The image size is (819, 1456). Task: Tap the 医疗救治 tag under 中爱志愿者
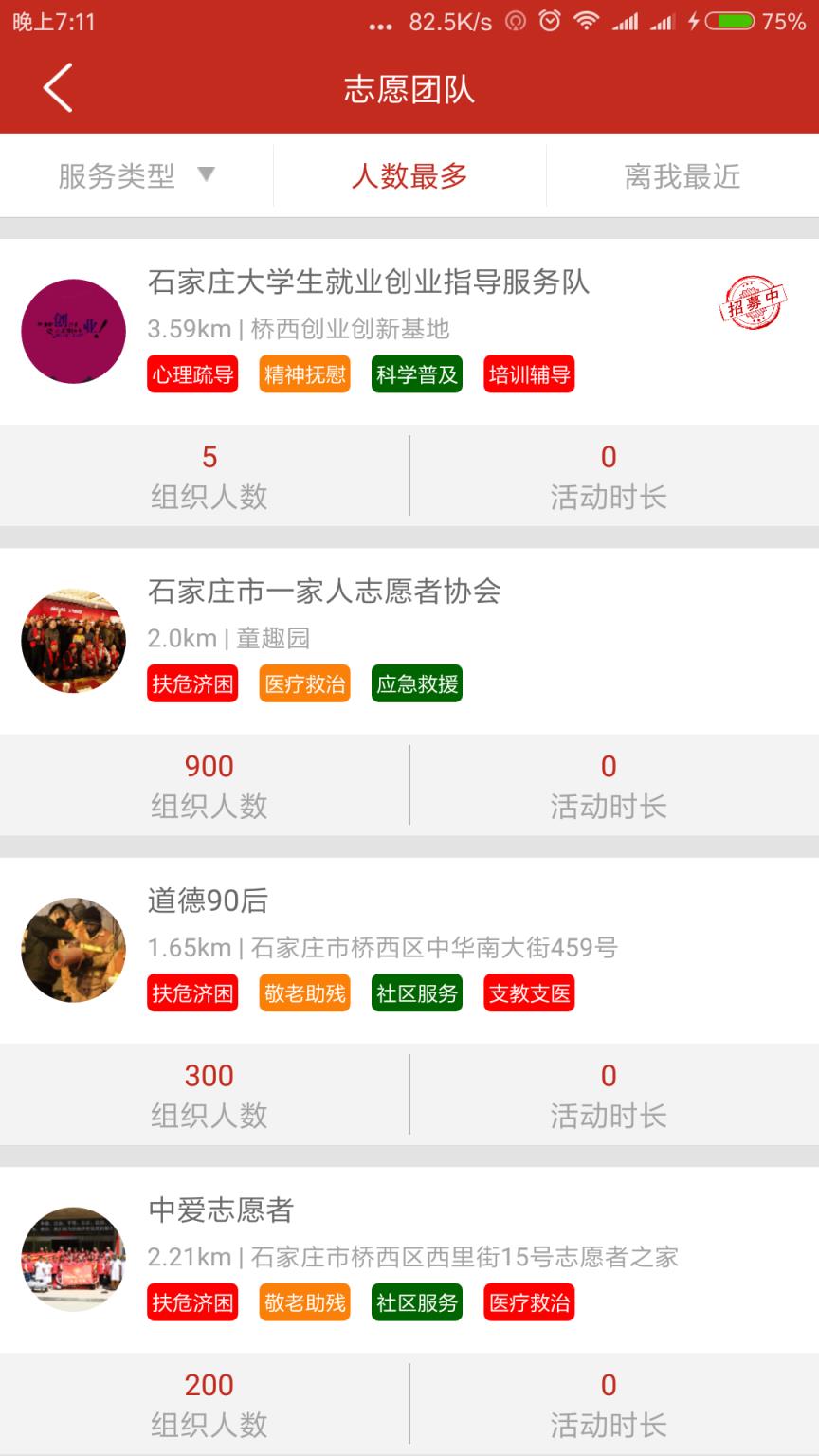click(529, 1302)
